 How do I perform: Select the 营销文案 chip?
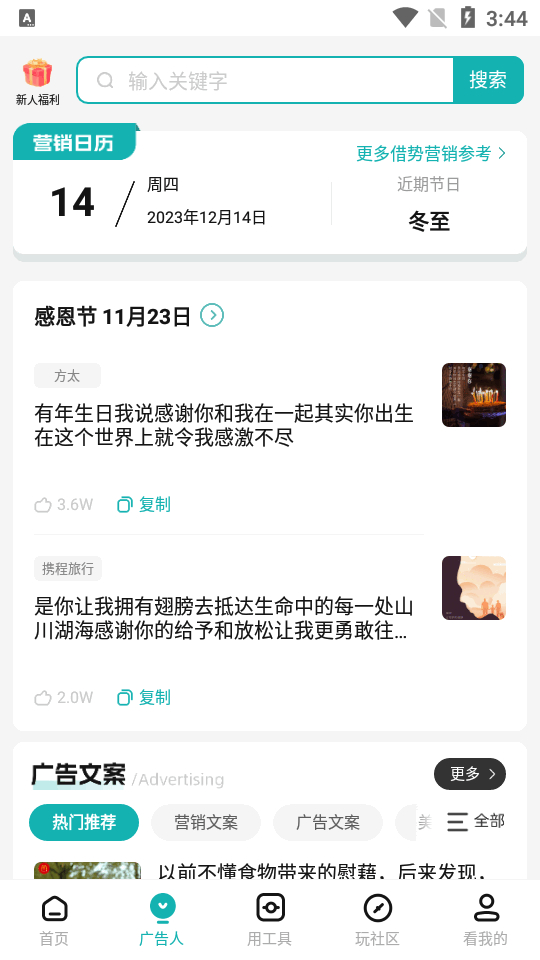click(206, 822)
